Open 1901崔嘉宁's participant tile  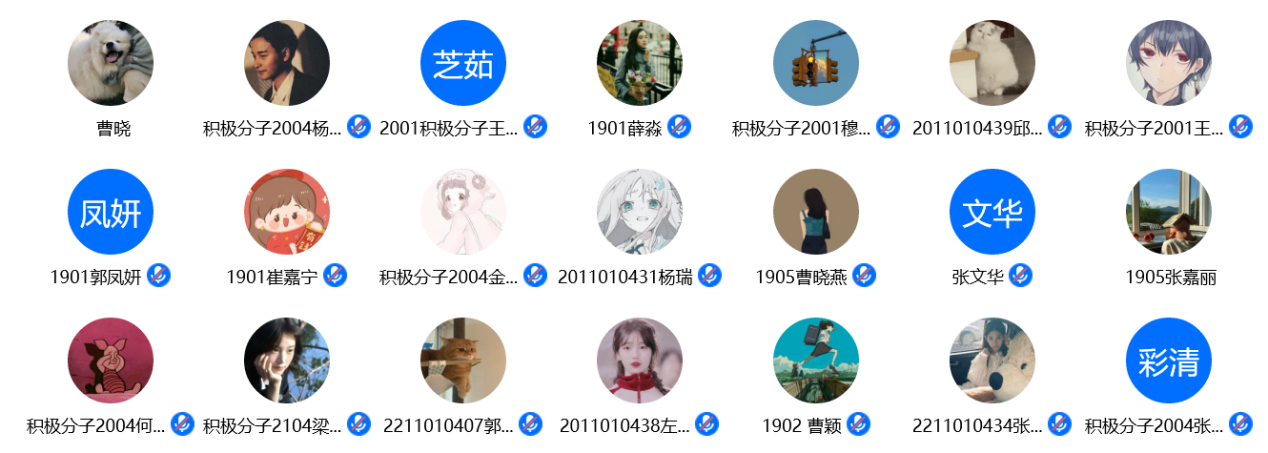click(x=287, y=212)
